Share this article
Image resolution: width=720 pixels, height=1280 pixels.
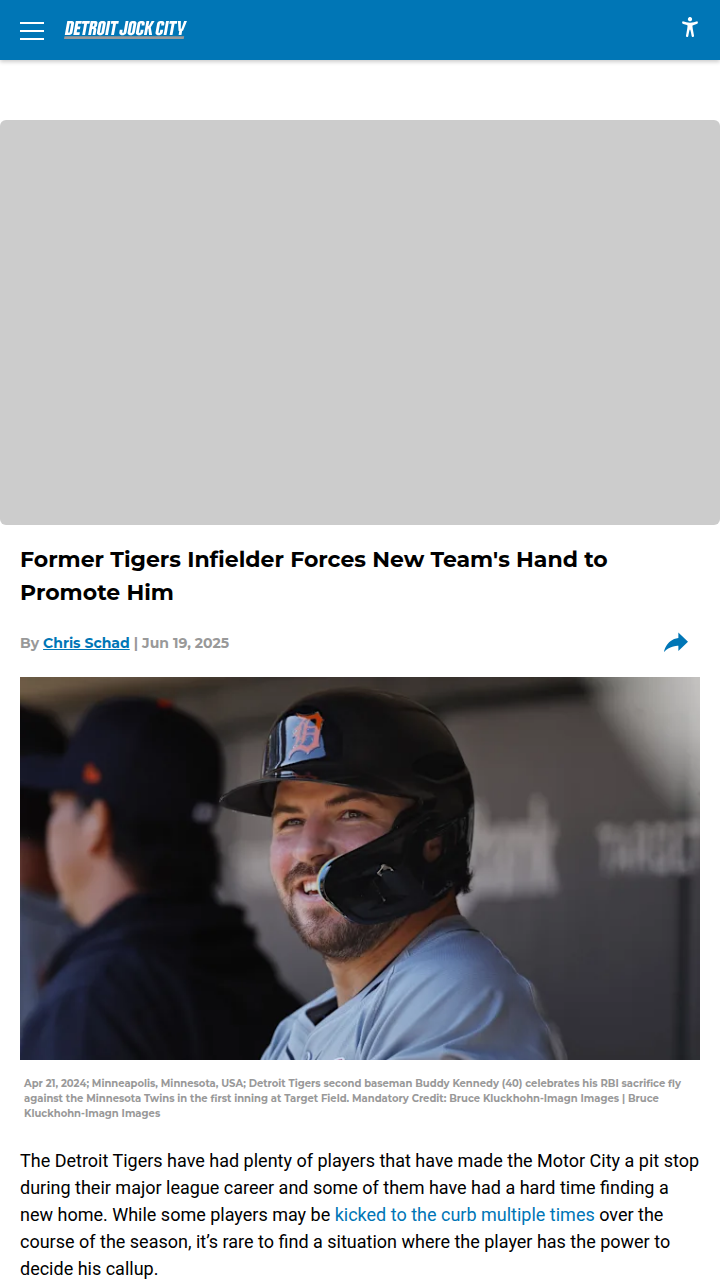pyautogui.click(x=676, y=643)
